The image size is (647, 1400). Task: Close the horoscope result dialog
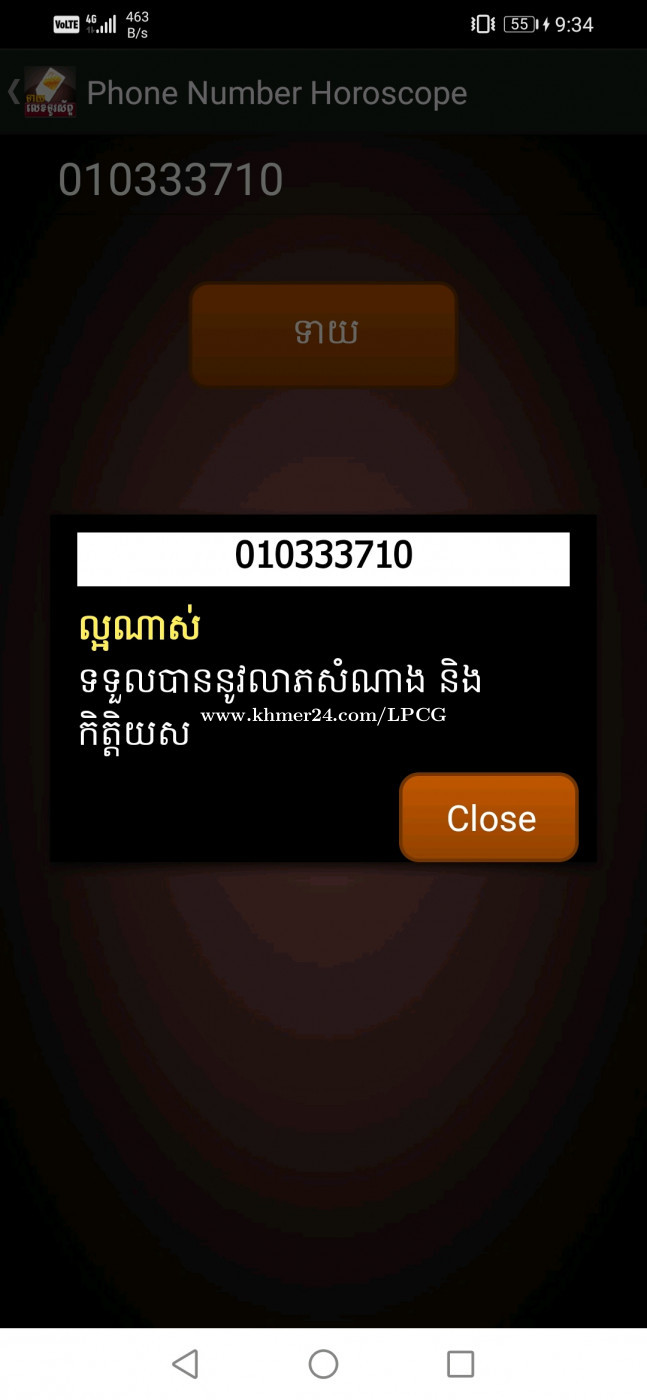[489, 818]
